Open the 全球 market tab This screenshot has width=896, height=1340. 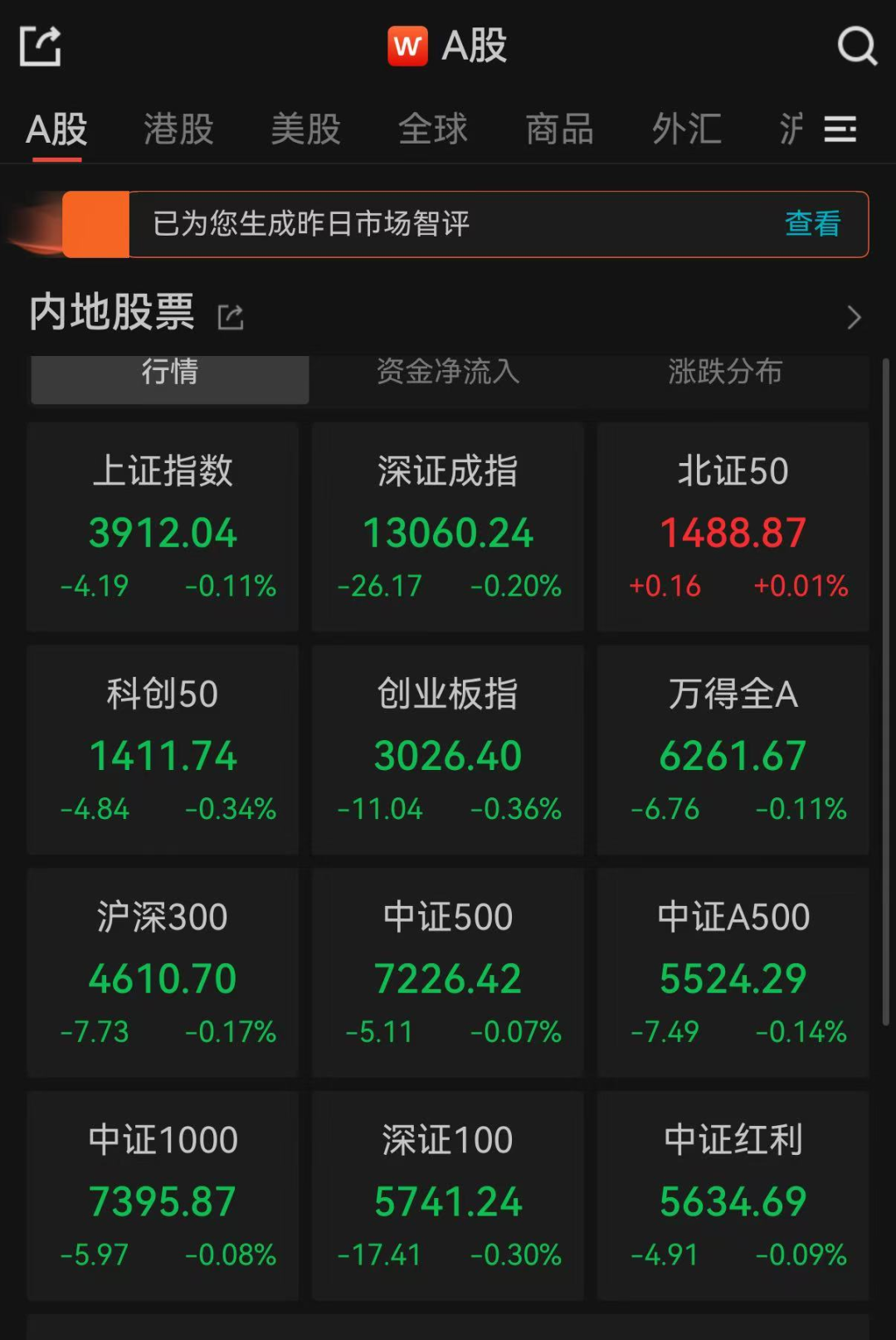pyautogui.click(x=432, y=130)
